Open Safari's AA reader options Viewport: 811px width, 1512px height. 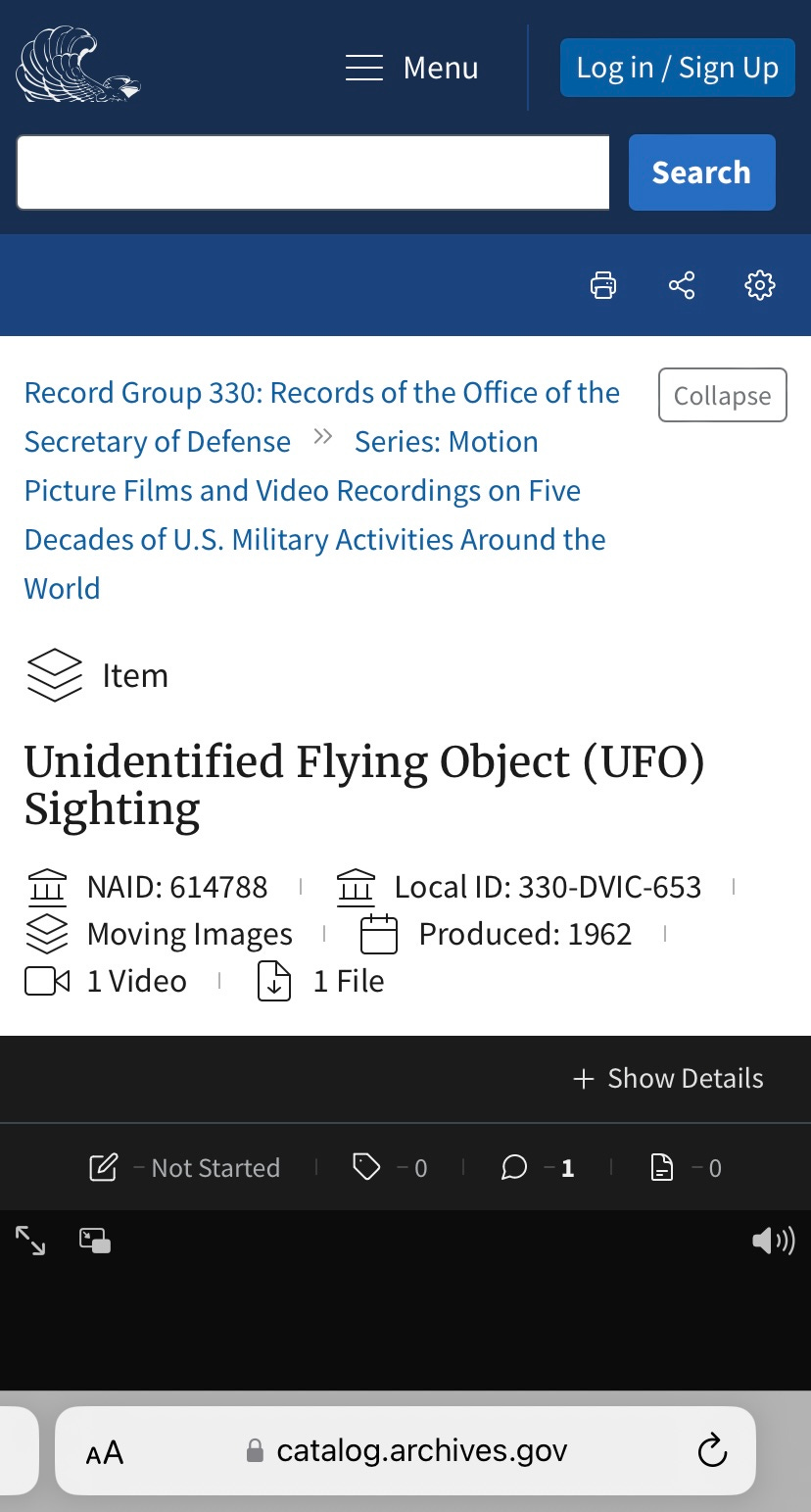coord(105,1452)
